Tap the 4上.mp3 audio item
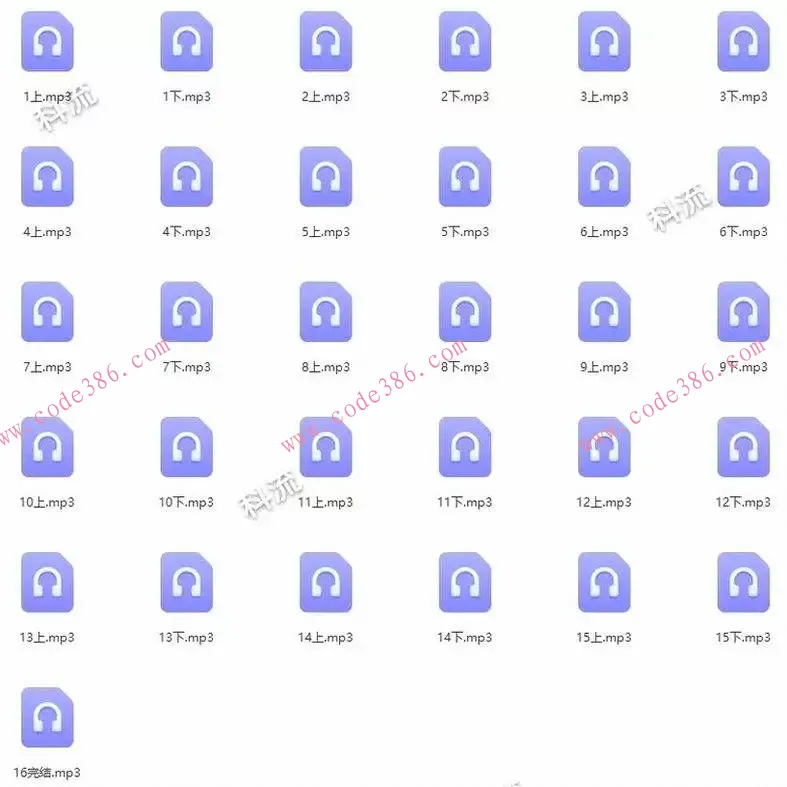This screenshot has height=787, width=787. click(47, 177)
